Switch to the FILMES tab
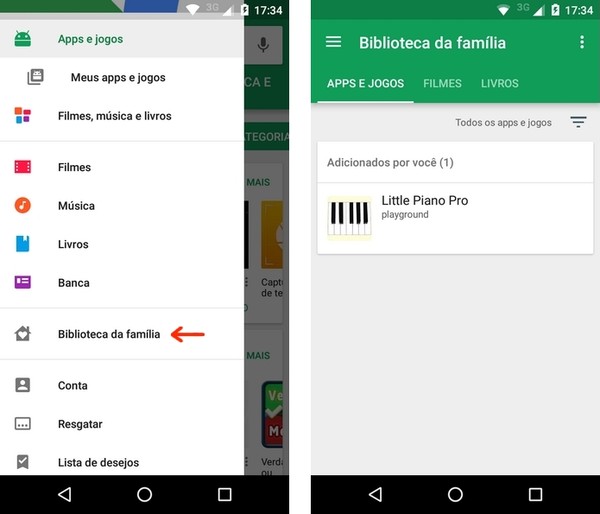The height and width of the screenshot is (514, 600). point(442,84)
